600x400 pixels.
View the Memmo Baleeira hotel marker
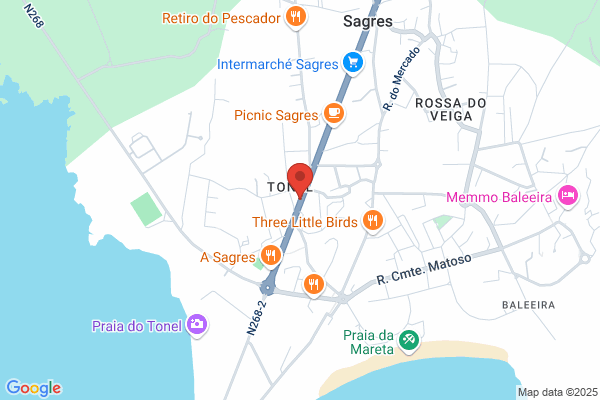point(568,196)
